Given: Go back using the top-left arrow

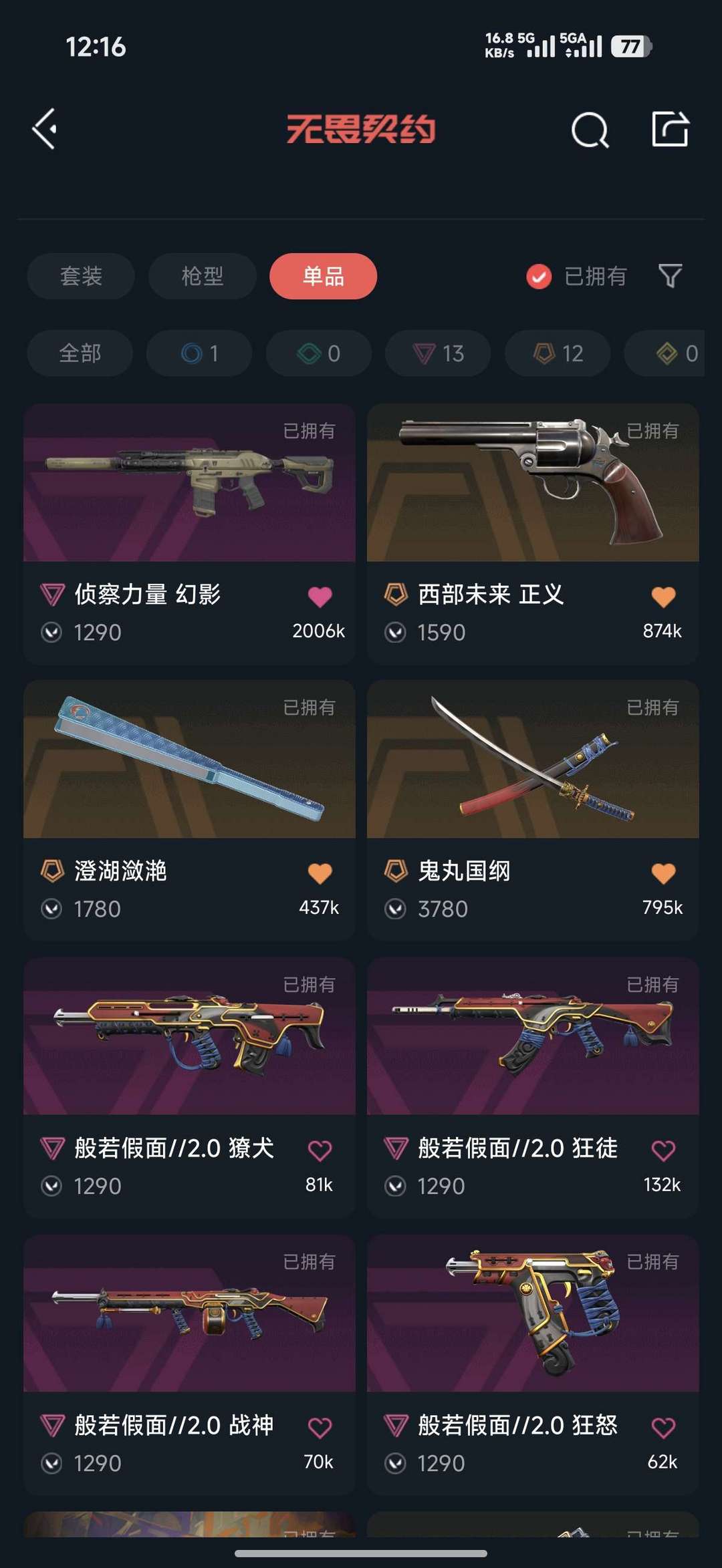Looking at the screenshot, I should (45, 129).
